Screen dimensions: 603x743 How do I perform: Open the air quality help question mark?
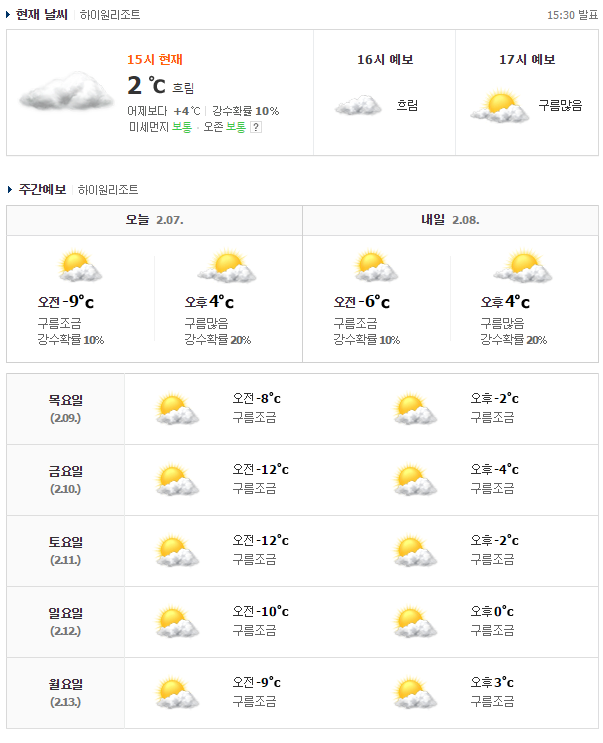[x=256, y=127]
